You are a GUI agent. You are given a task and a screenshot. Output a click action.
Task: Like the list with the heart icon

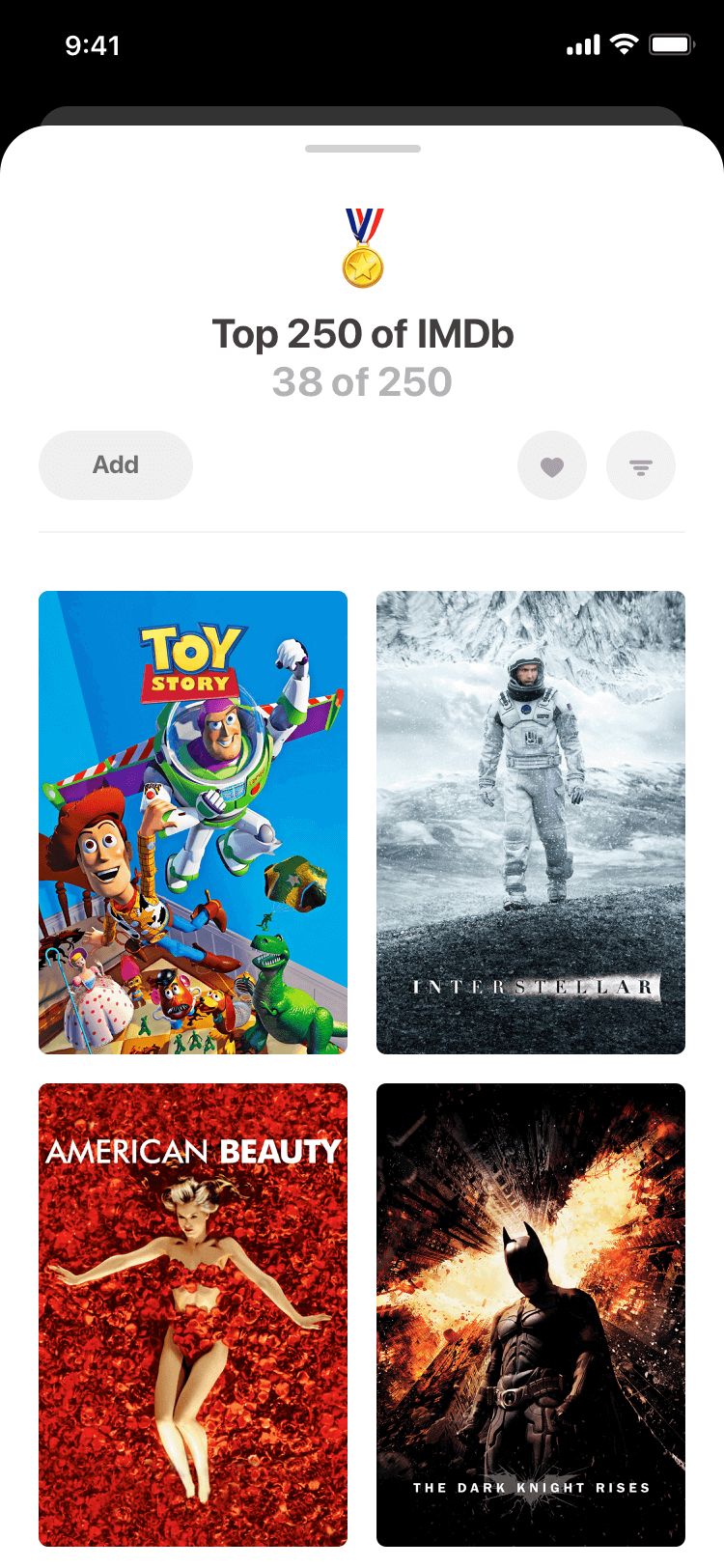(552, 465)
